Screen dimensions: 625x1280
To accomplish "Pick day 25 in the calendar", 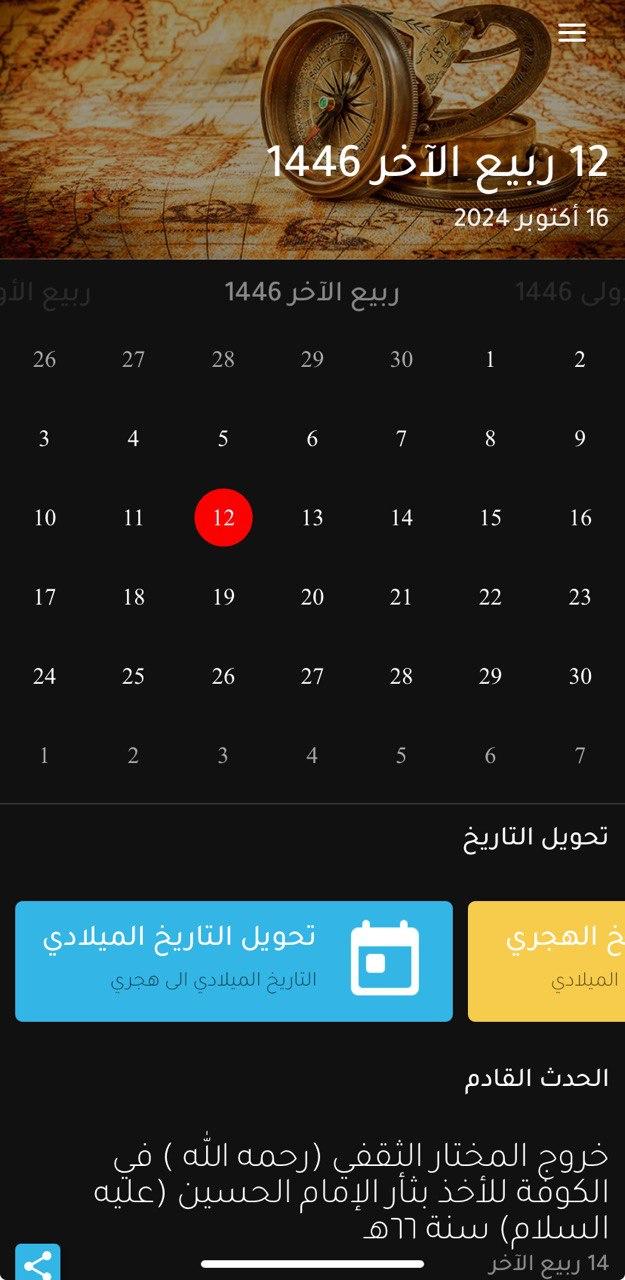I will tap(134, 676).
